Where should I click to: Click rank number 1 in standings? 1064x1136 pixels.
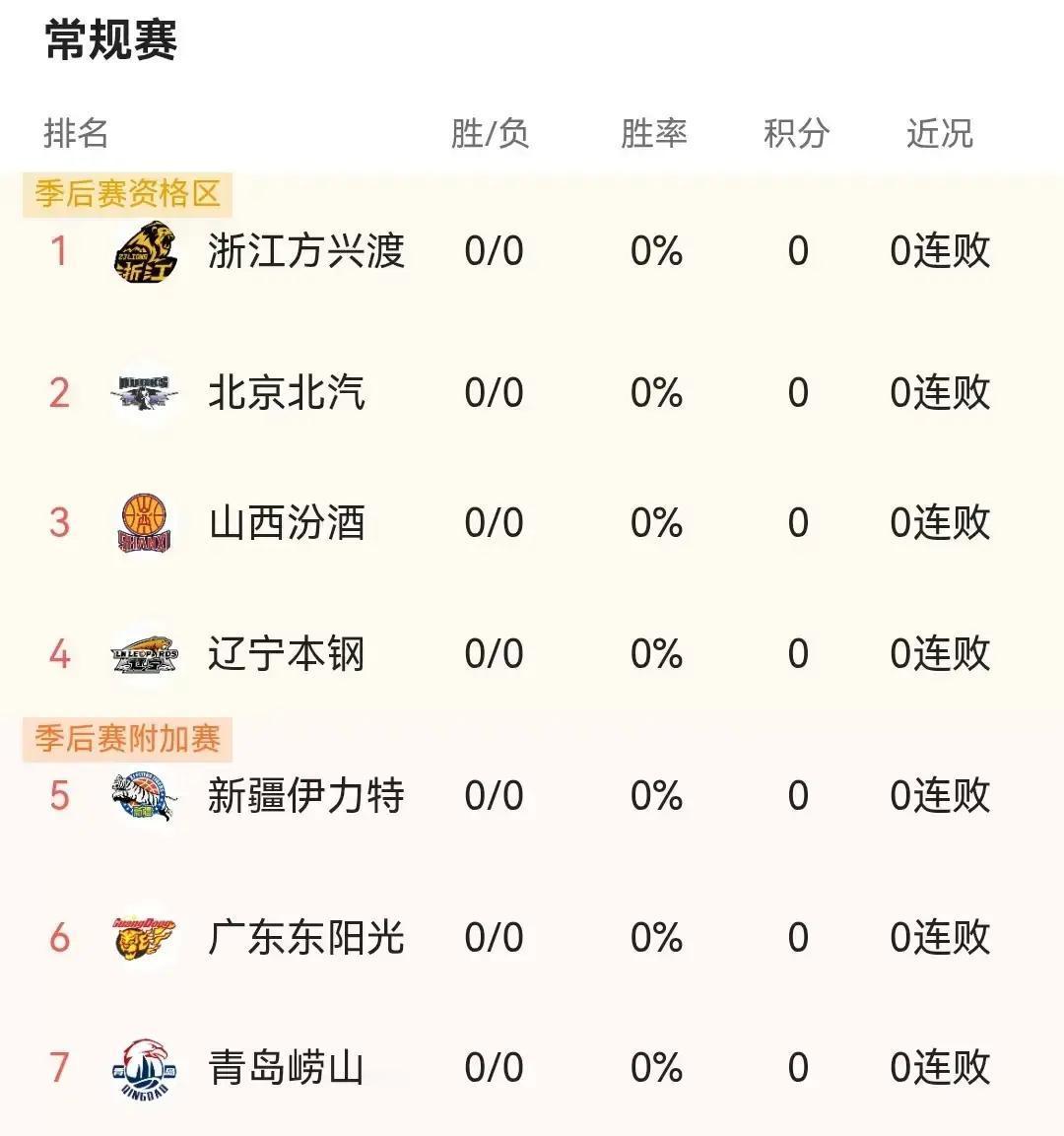point(61,252)
